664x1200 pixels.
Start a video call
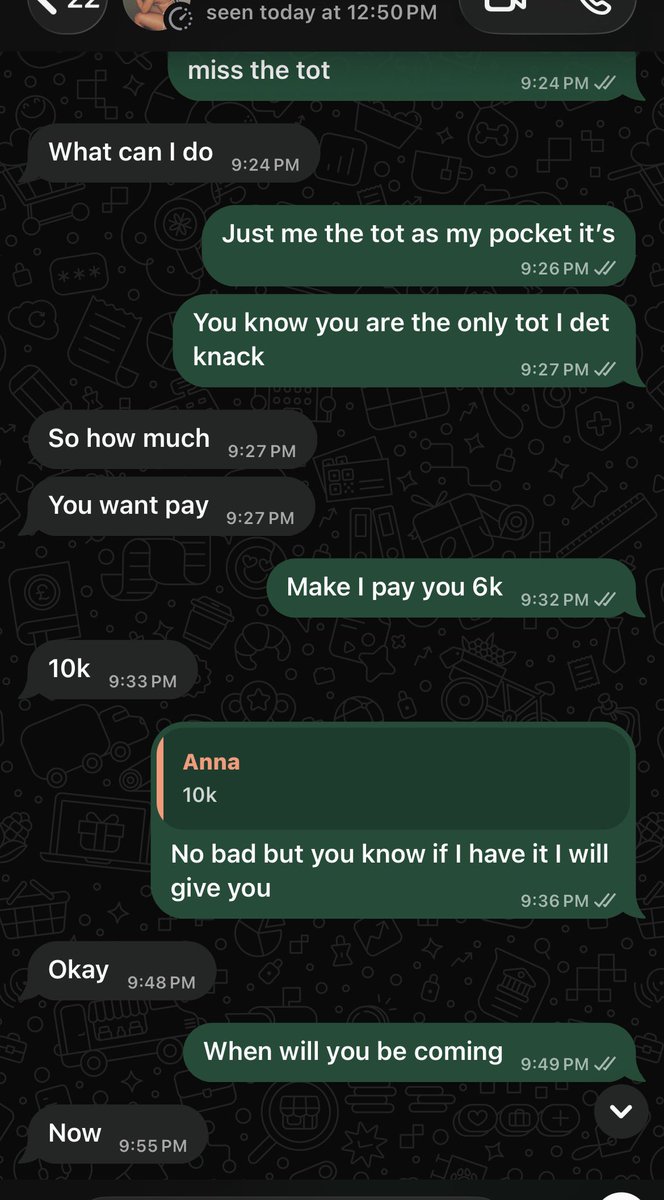pyautogui.click(x=504, y=6)
